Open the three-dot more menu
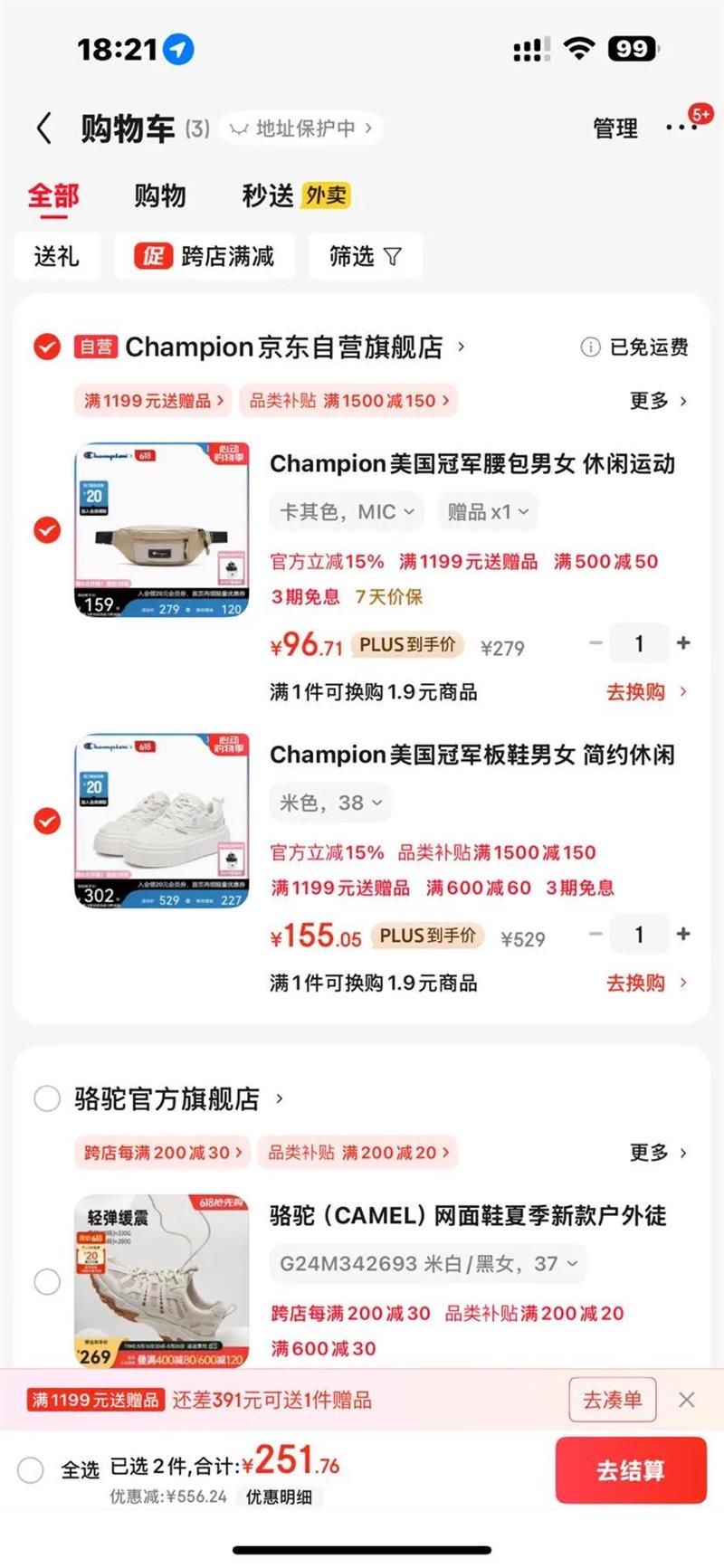The height and width of the screenshot is (1568, 724). tap(681, 128)
